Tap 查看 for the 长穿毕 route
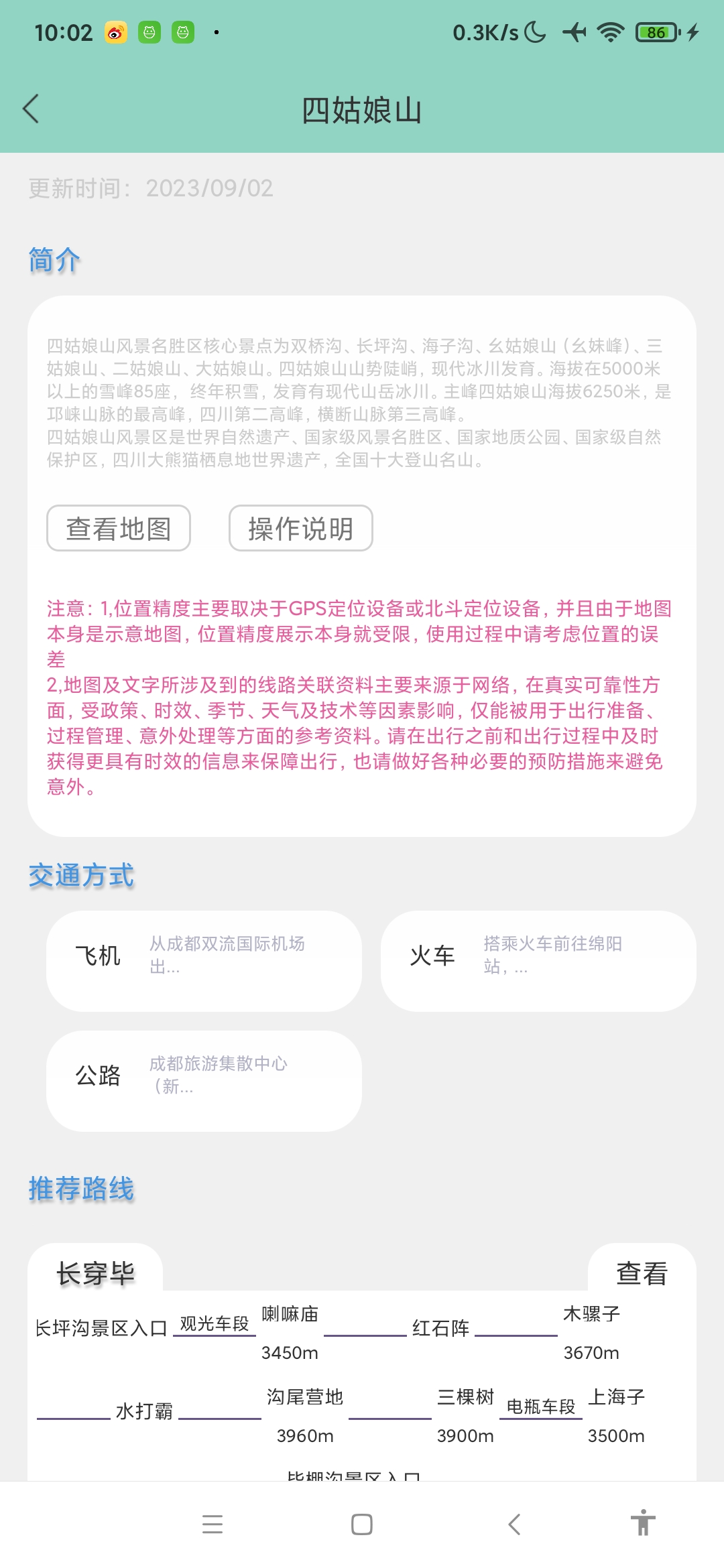Screen dimensions: 724x1568 pos(642,1272)
